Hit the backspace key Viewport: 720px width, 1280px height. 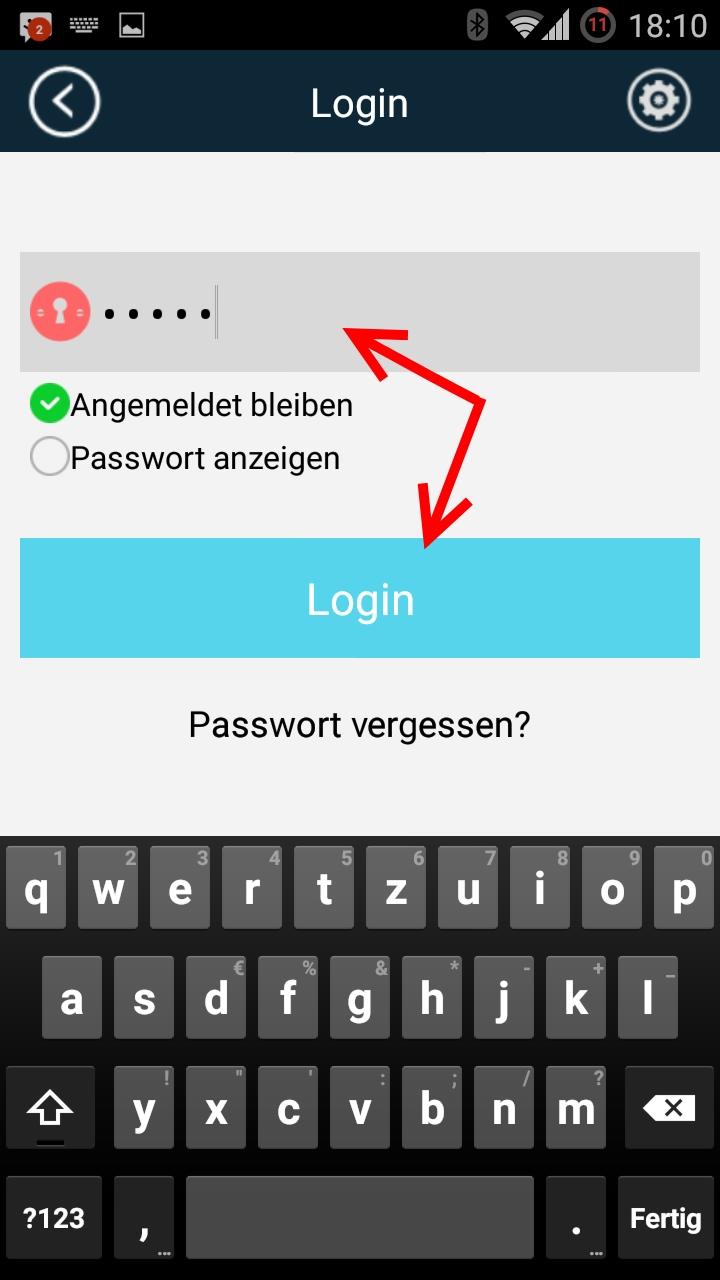coord(669,1107)
